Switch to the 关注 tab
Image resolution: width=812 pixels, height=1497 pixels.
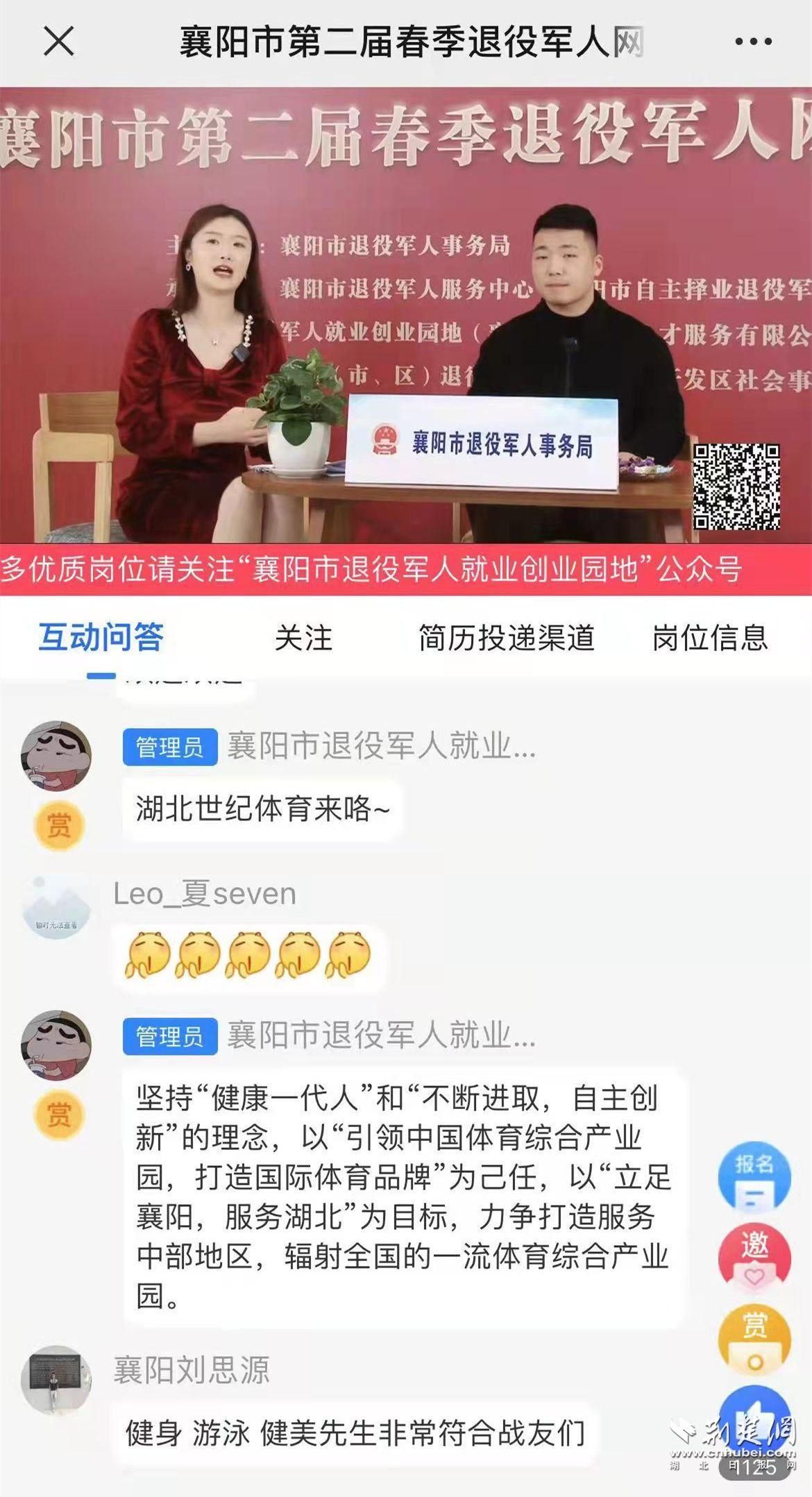(303, 638)
